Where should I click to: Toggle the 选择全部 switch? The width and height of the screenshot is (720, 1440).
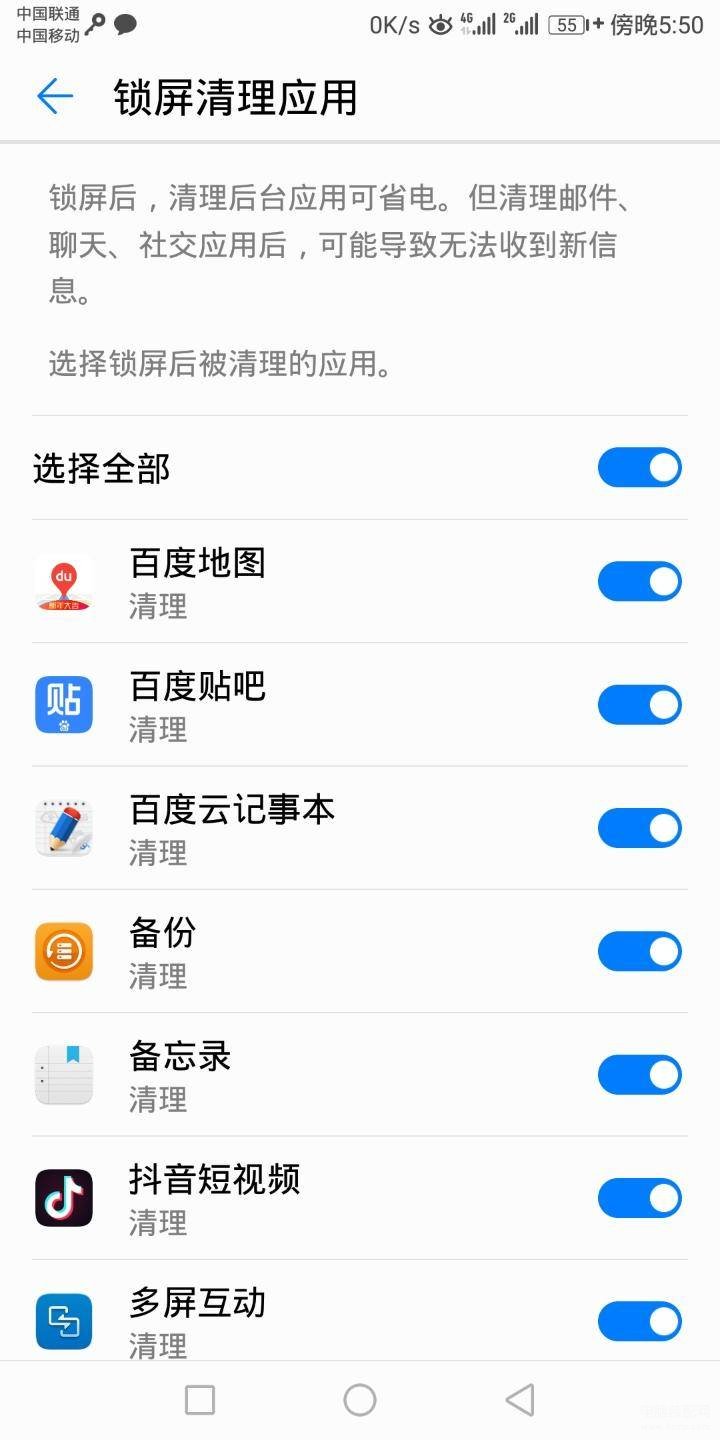(639, 468)
